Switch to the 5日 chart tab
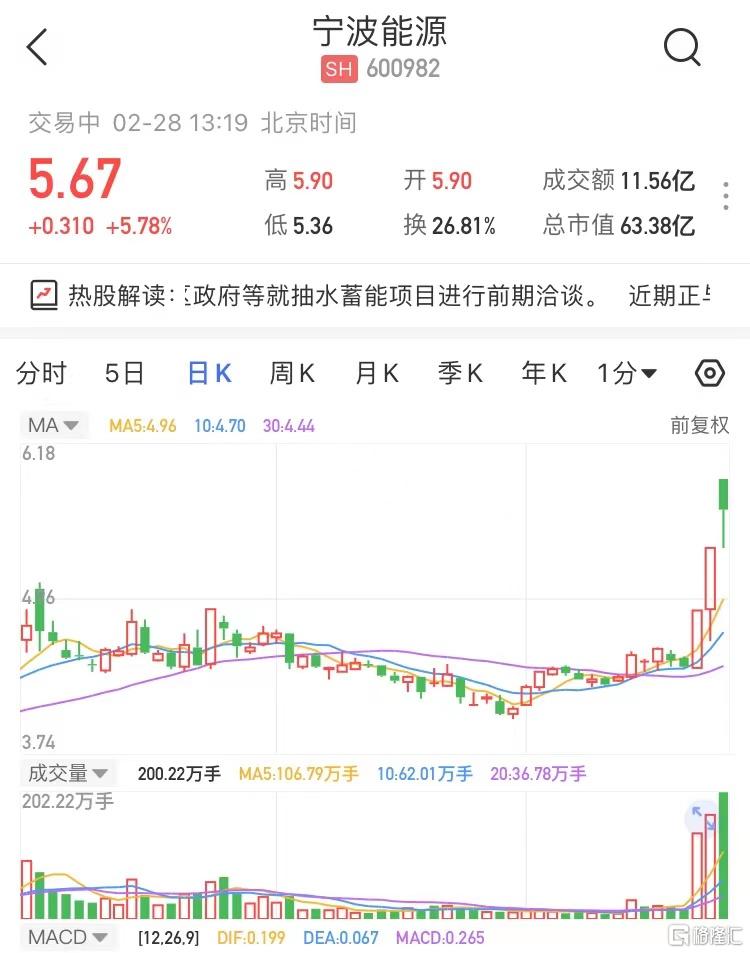Image resolution: width=750 pixels, height=953 pixels. pyautogui.click(x=125, y=373)
